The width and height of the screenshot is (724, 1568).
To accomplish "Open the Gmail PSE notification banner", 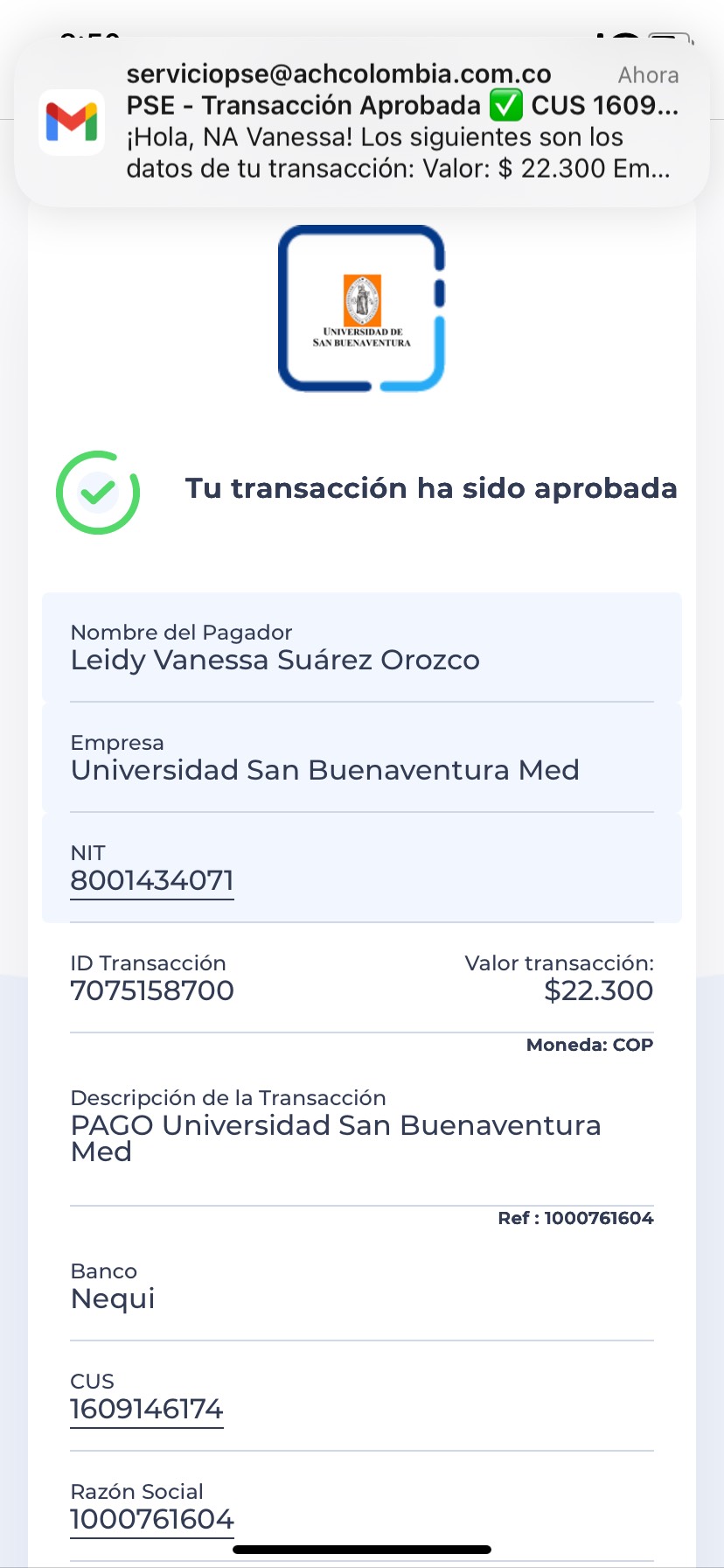I will coord(362,122).
